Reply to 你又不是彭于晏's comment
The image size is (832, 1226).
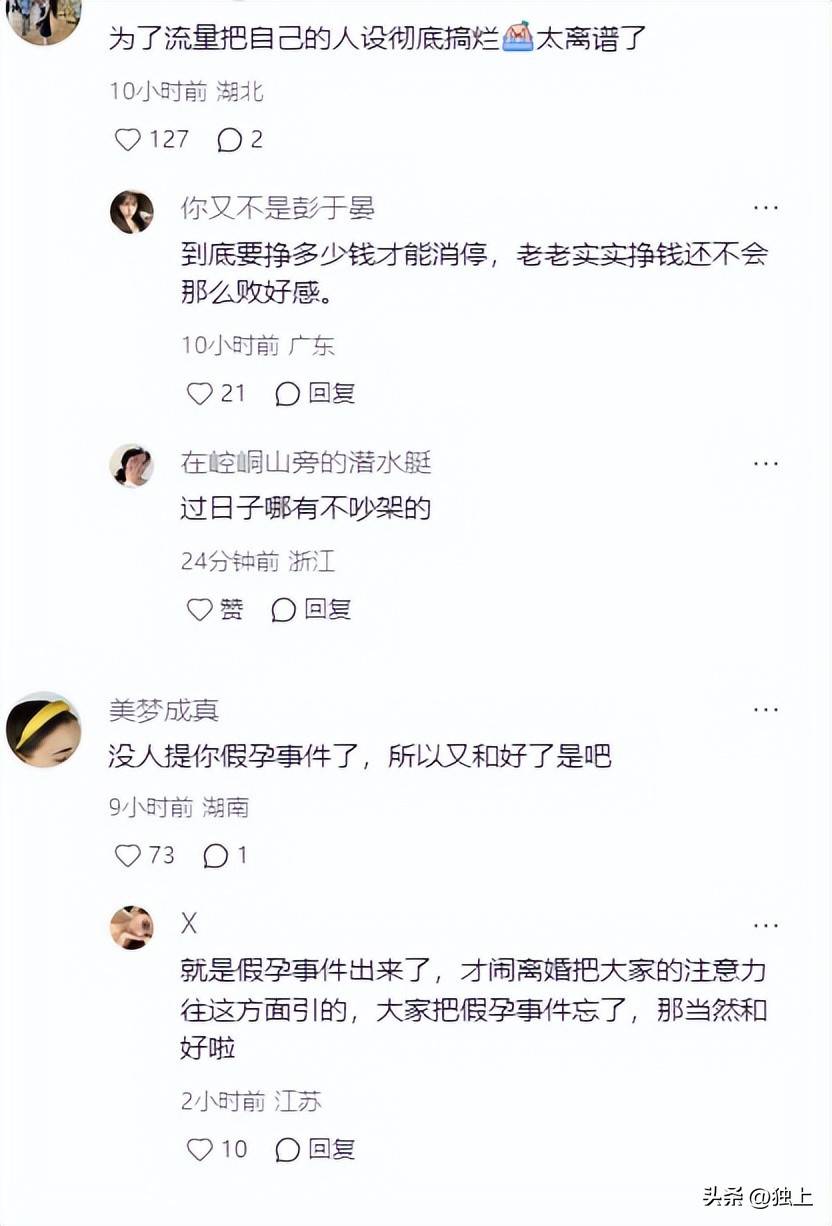click(x=316, y=394)
